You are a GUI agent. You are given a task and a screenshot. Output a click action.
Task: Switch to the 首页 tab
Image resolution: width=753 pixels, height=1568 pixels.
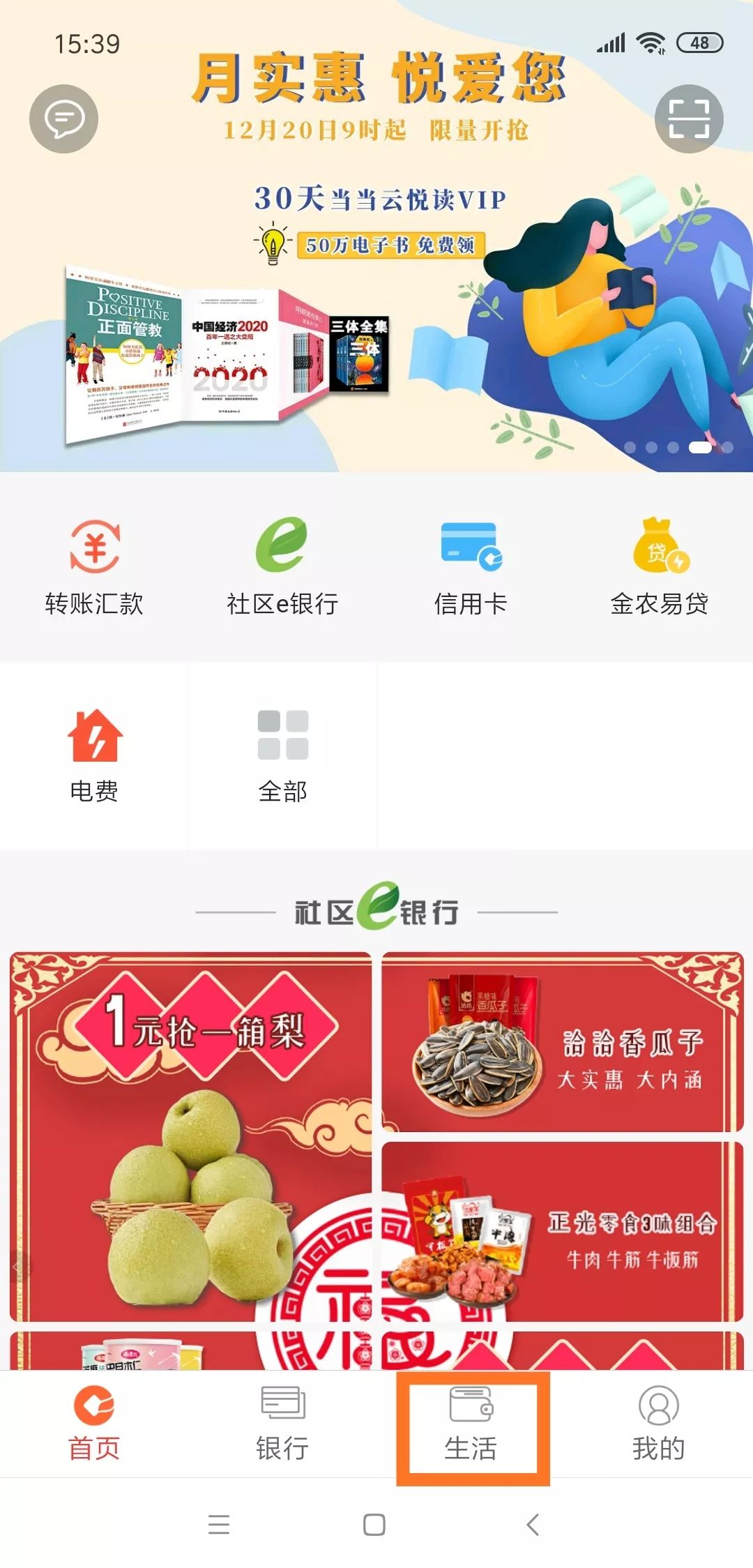click(x=94, y=1424)
